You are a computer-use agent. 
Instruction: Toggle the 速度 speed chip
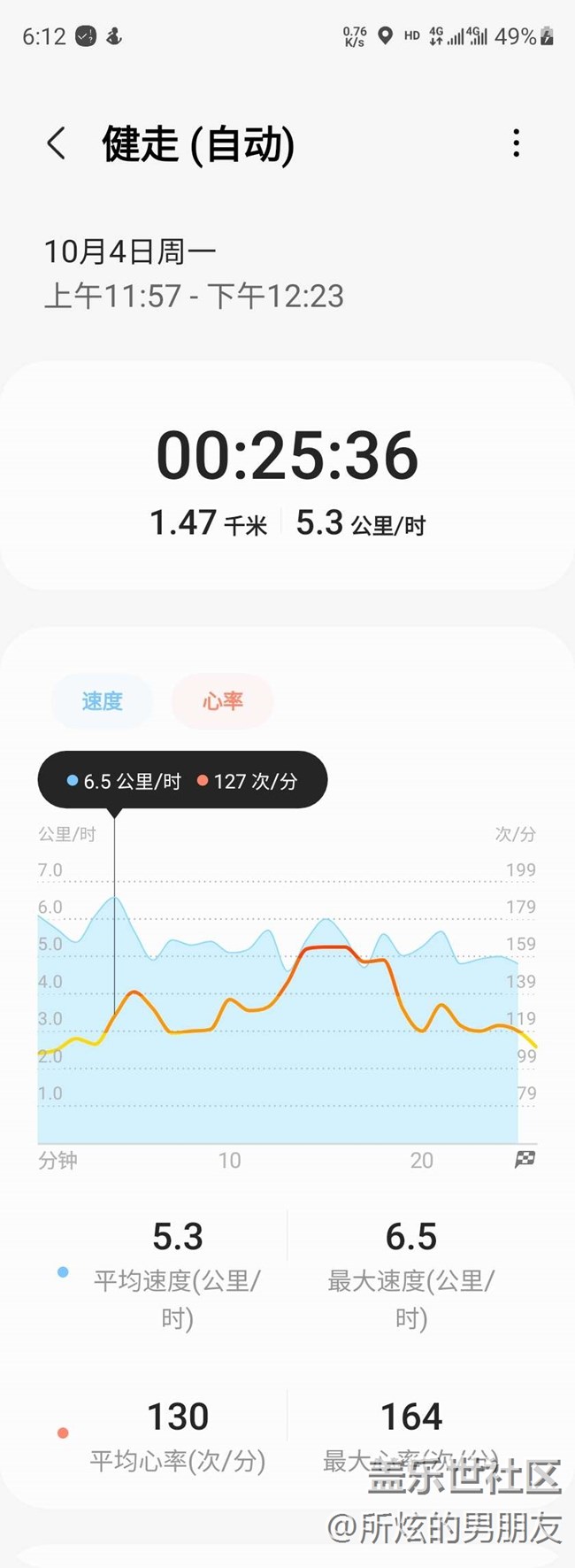click(102, 701)
